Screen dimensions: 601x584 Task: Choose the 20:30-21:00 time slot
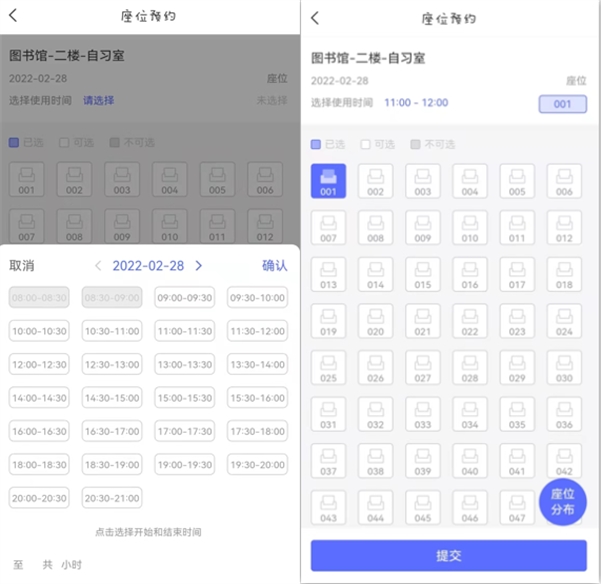pos(111,498)
